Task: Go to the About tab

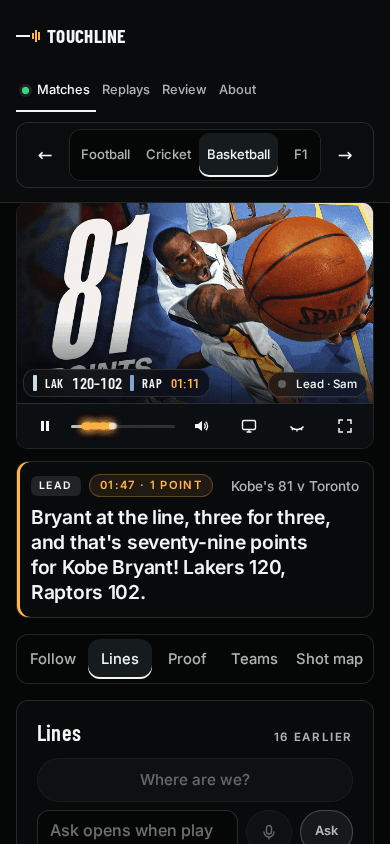Action: pyautogui.click(x=237, y=89)
